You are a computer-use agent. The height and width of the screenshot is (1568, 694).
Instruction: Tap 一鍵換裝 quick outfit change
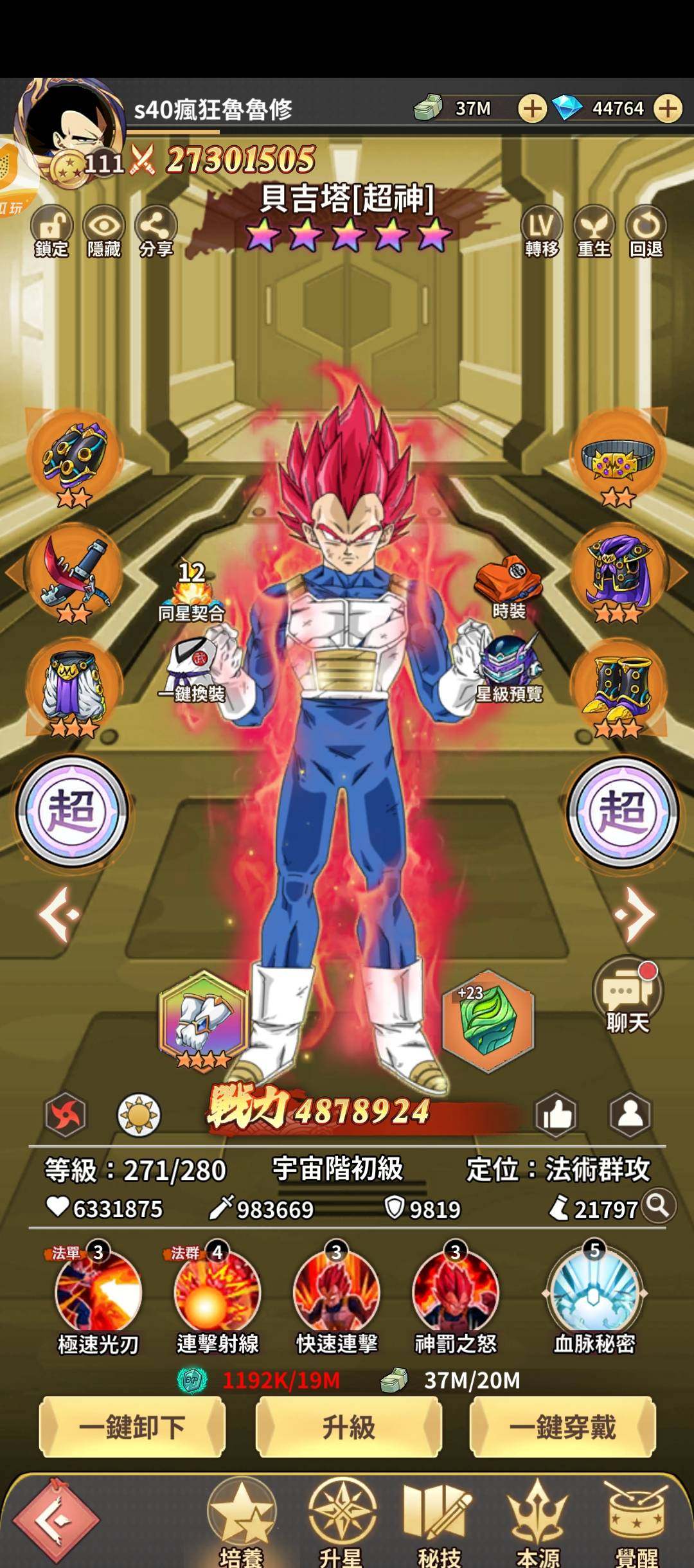pyautogui.click(x=191, y=672)
